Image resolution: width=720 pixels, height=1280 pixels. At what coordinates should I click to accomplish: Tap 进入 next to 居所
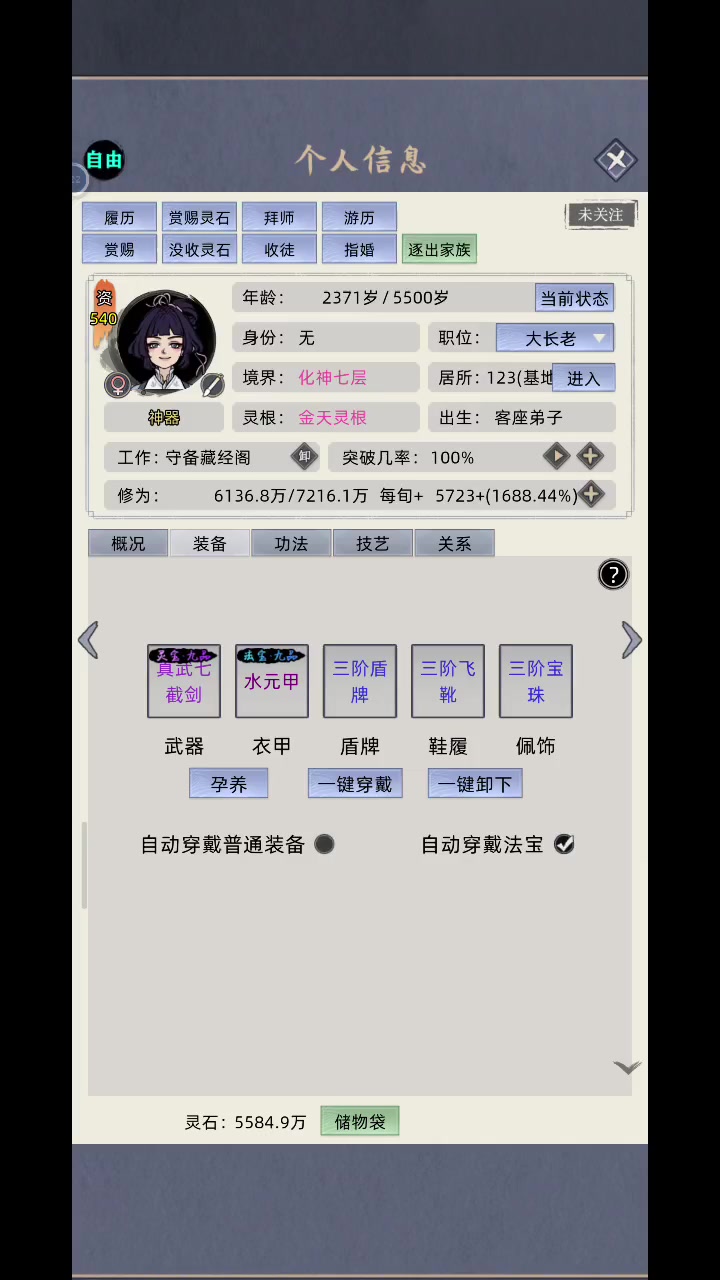click(x=583, y=378)
